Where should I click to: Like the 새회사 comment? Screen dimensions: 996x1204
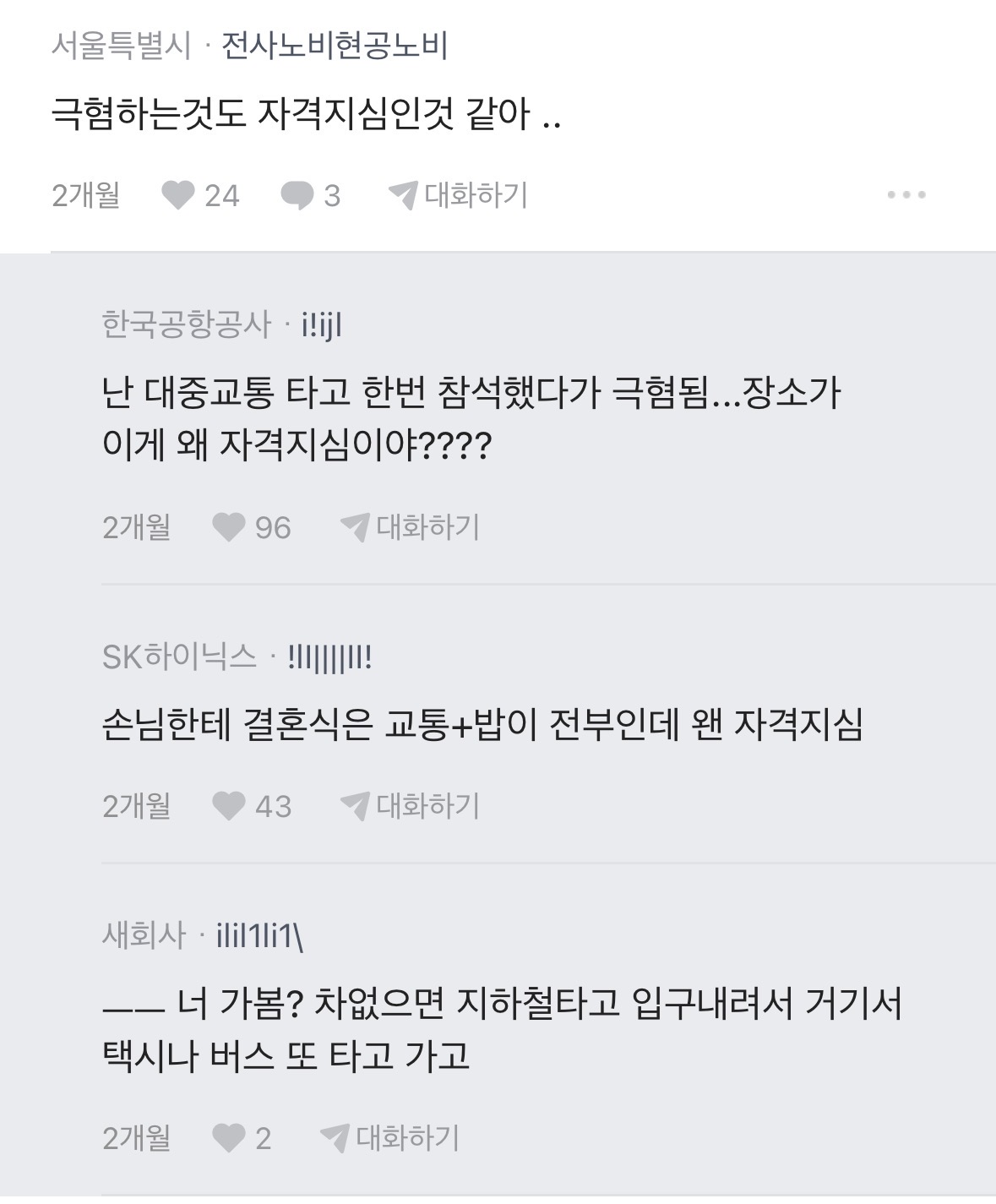point(228,1138)
